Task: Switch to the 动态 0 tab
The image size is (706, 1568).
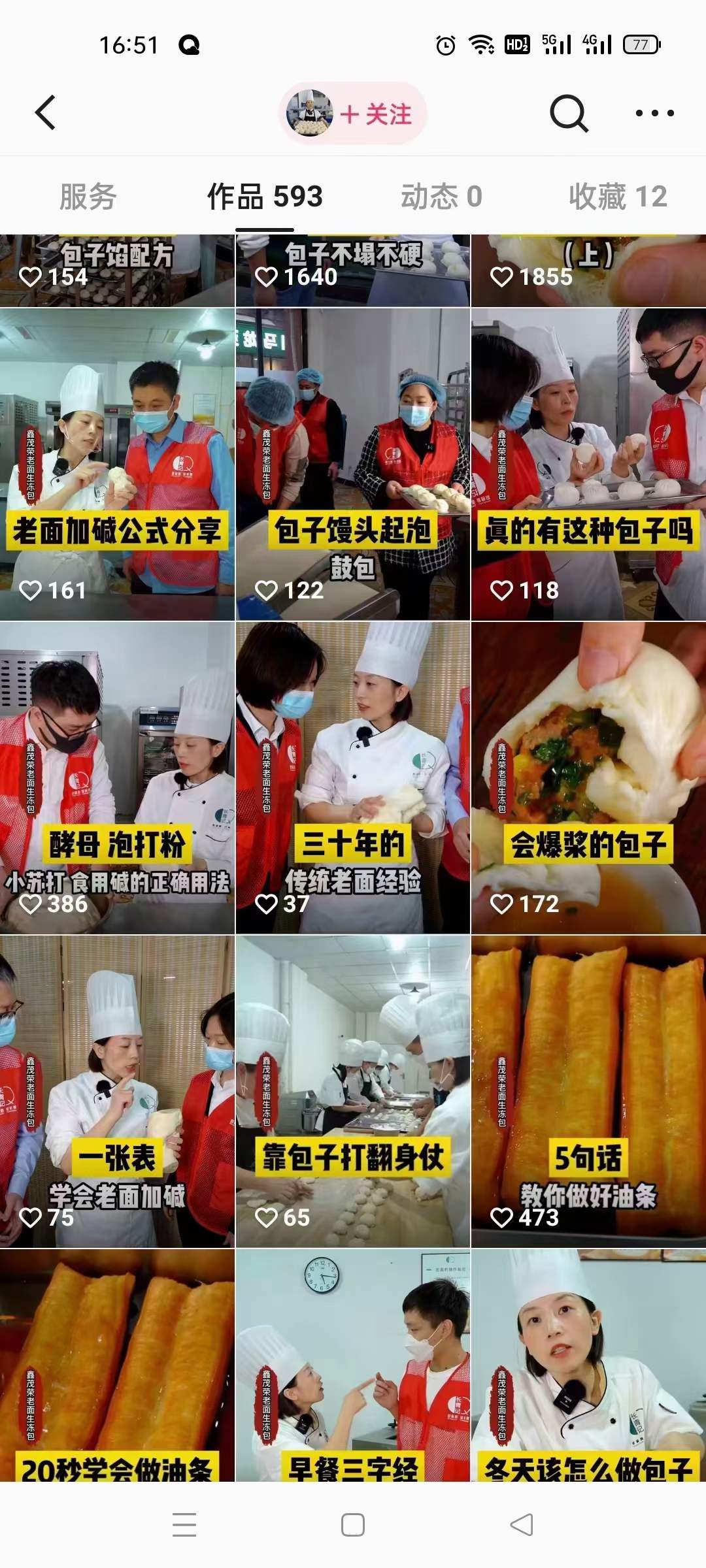Action: click(x=441, y=197)
